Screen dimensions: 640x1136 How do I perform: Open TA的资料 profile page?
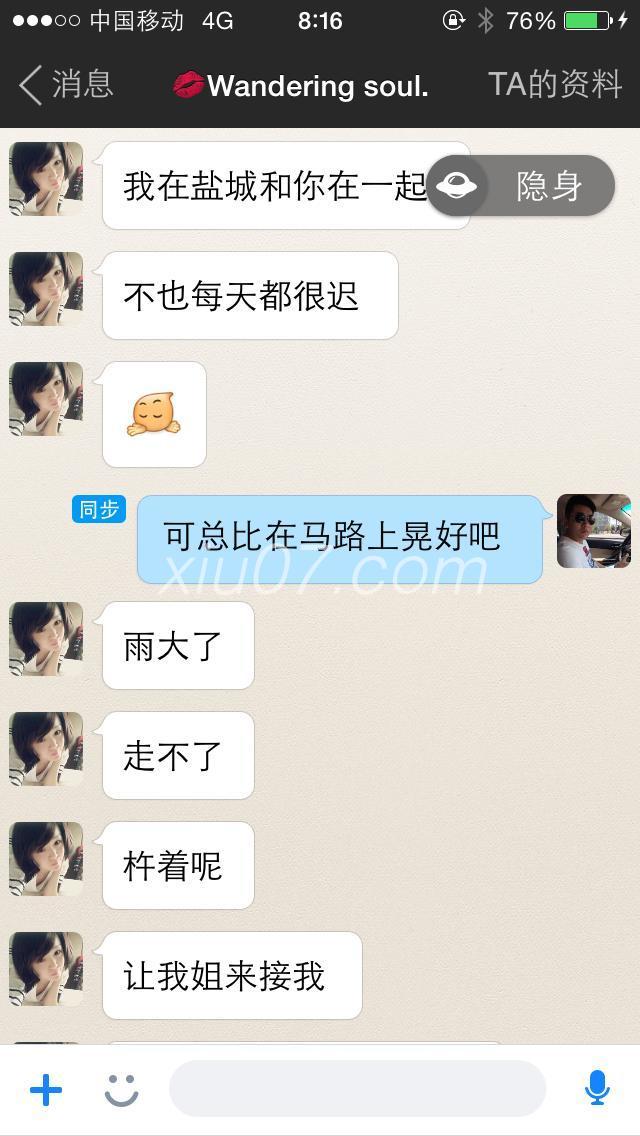[555, 86]
